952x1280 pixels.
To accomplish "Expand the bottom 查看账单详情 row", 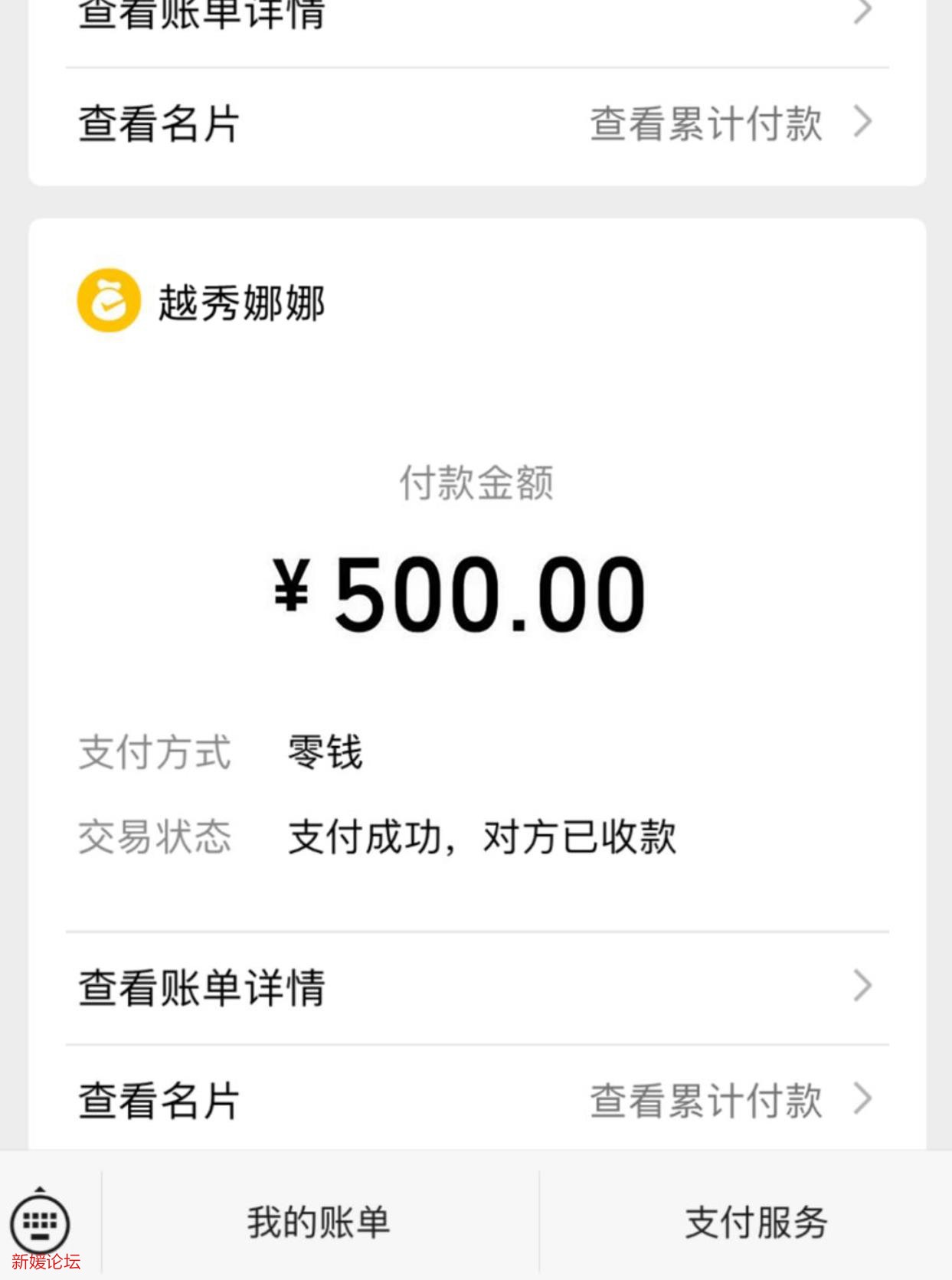I will 199,989.
